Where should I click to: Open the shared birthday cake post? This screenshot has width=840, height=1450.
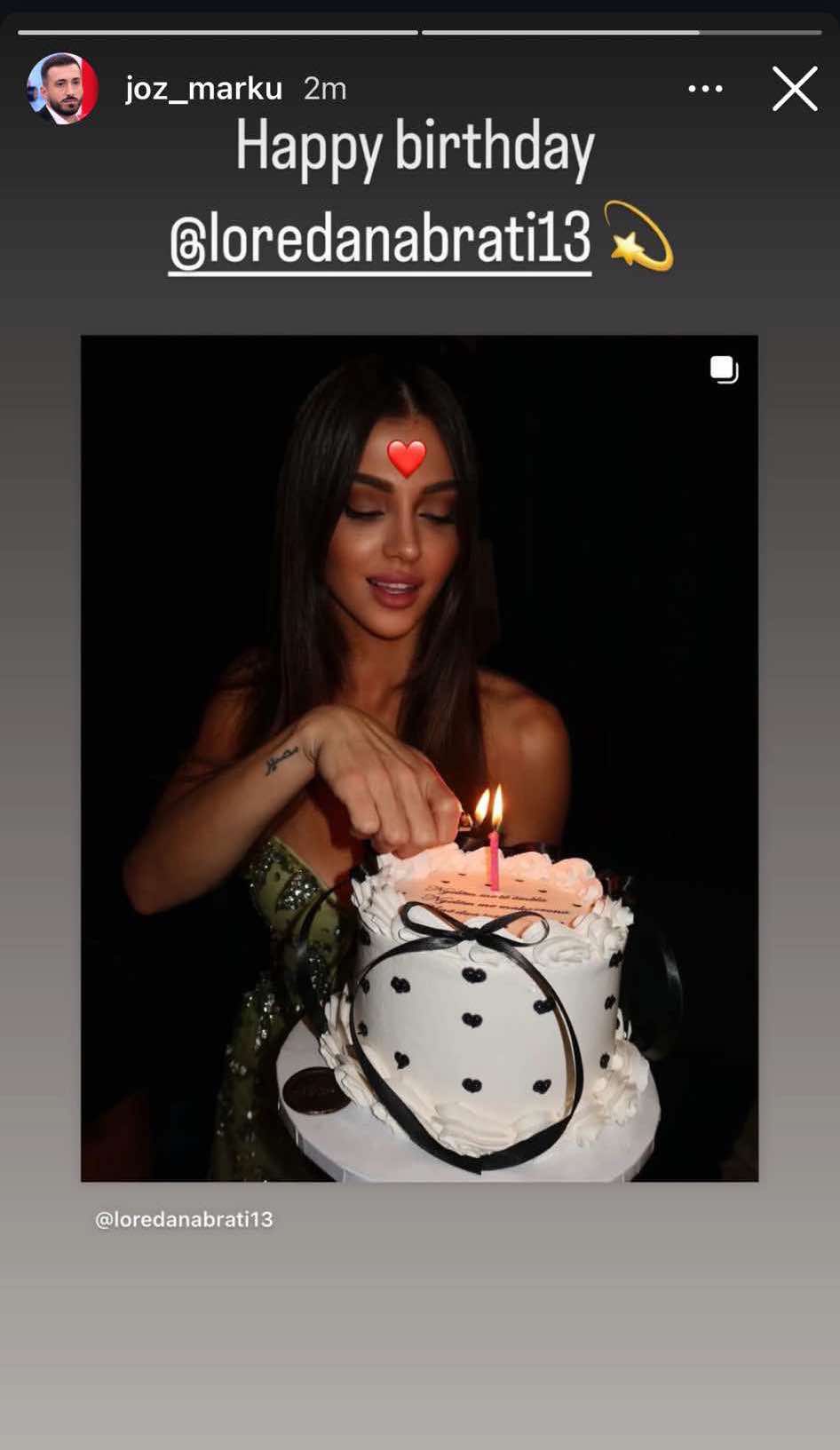(419, 757)
